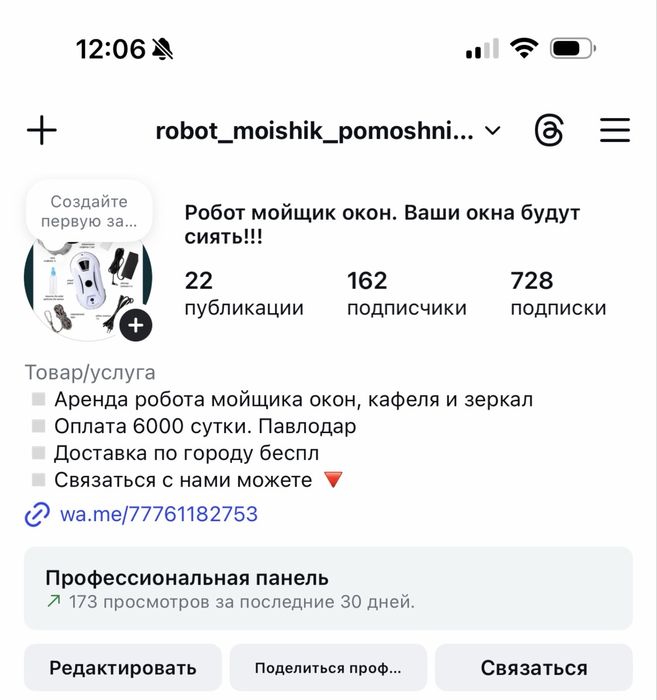Open the Профессиональная панель card

[328, 588]
